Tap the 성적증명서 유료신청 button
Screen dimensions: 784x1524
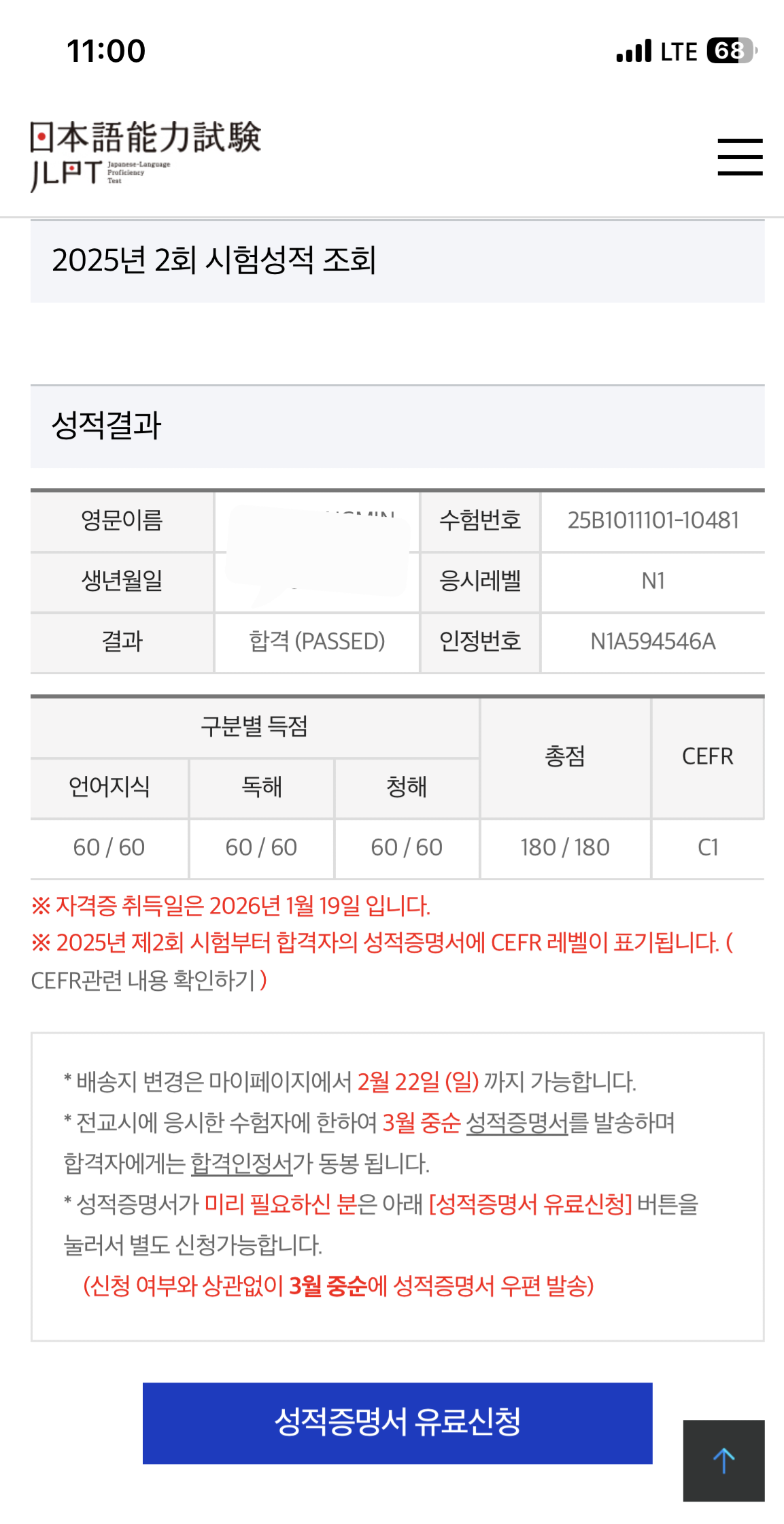397,1423
